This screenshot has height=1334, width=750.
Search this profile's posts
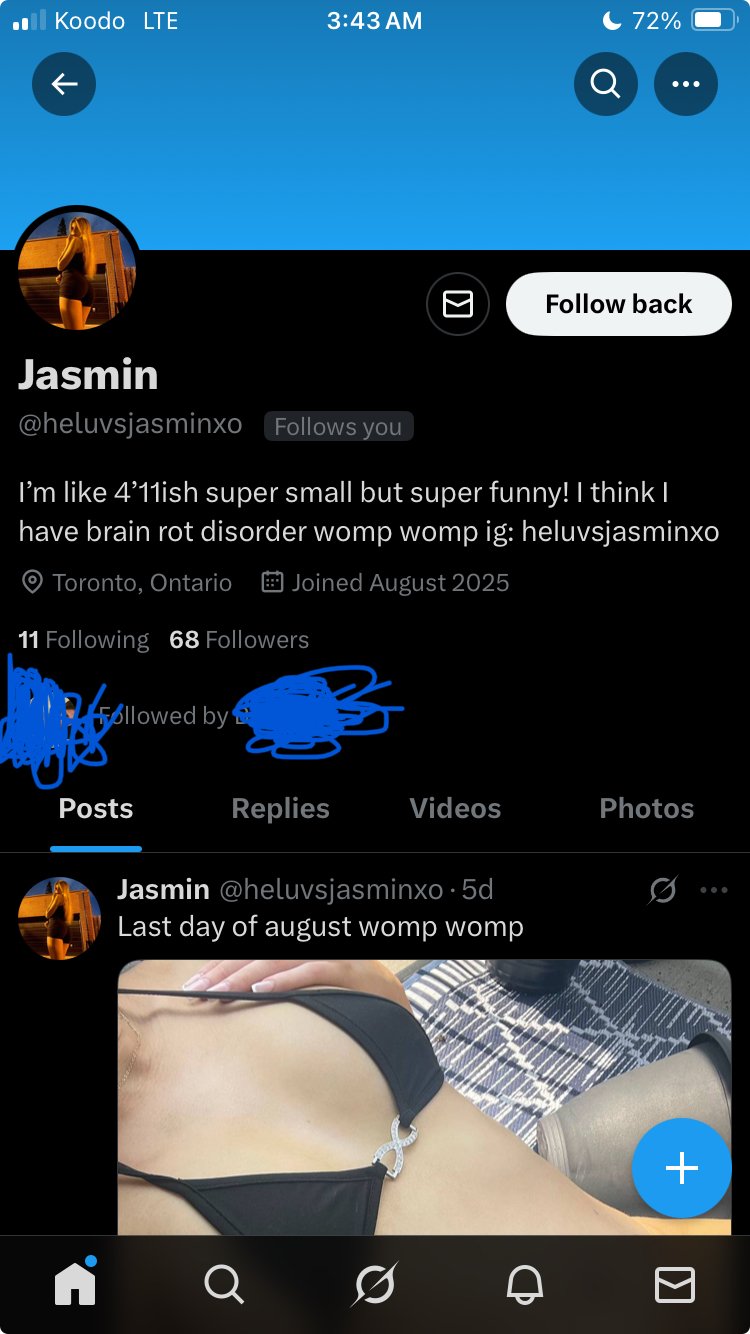point(605,85)
